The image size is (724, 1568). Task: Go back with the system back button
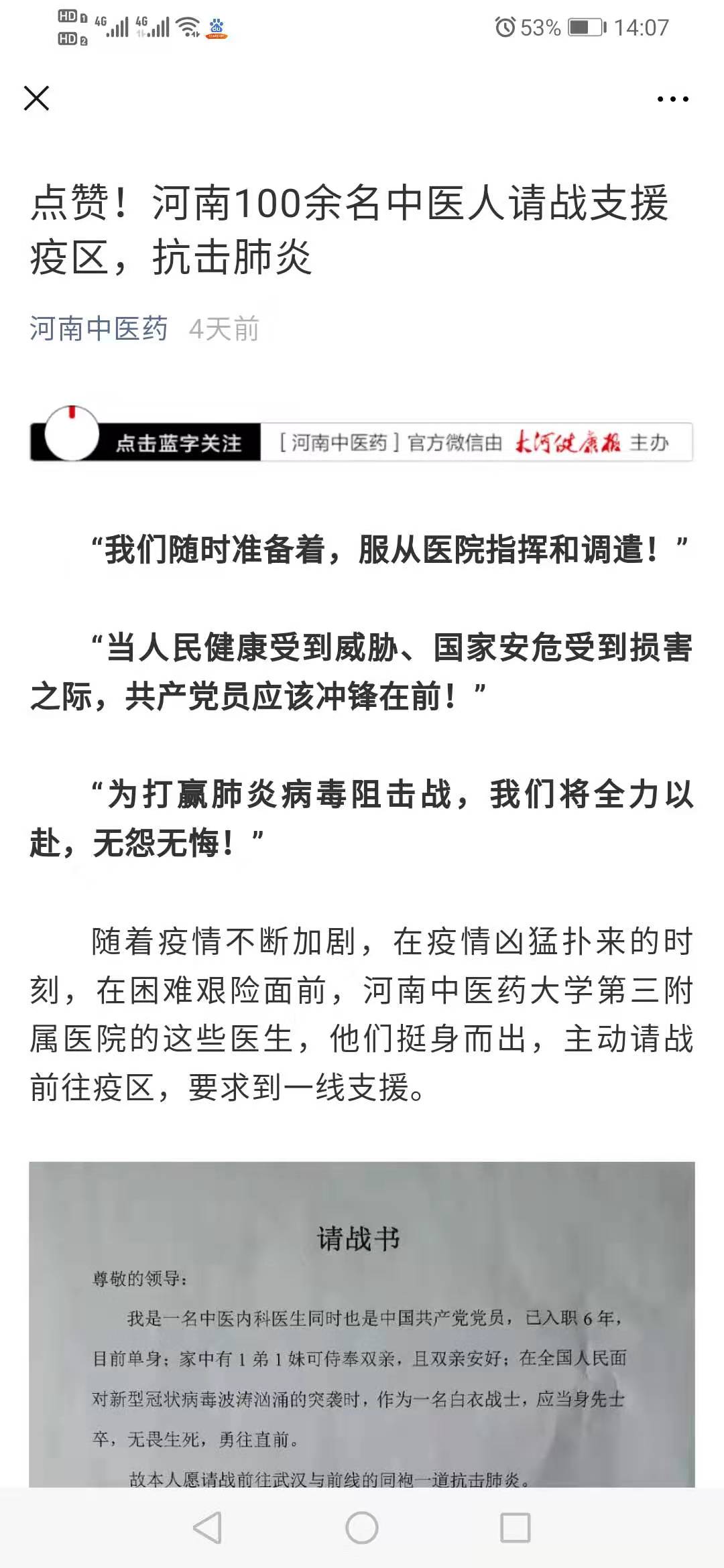207,1528
